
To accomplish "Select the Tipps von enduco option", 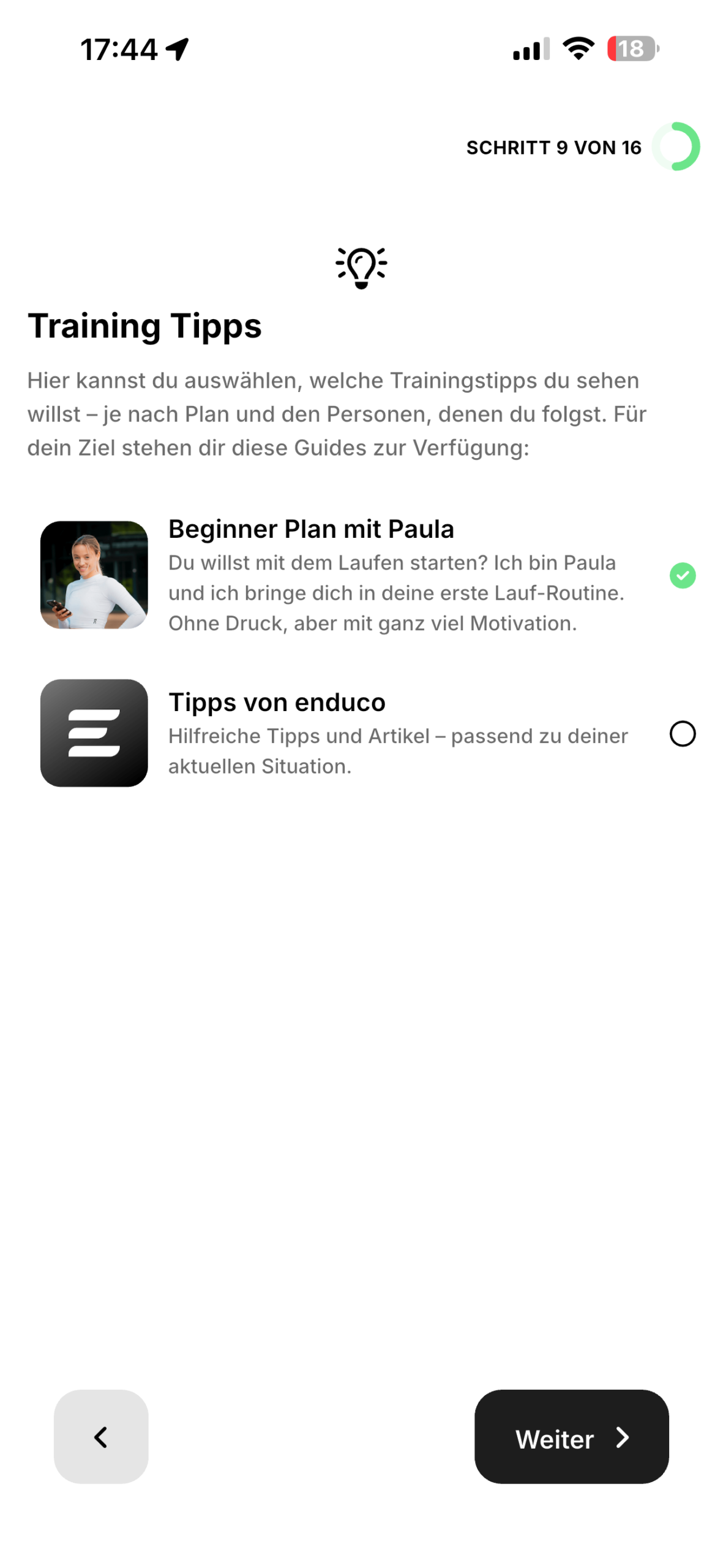I will (x=682, y=733).
